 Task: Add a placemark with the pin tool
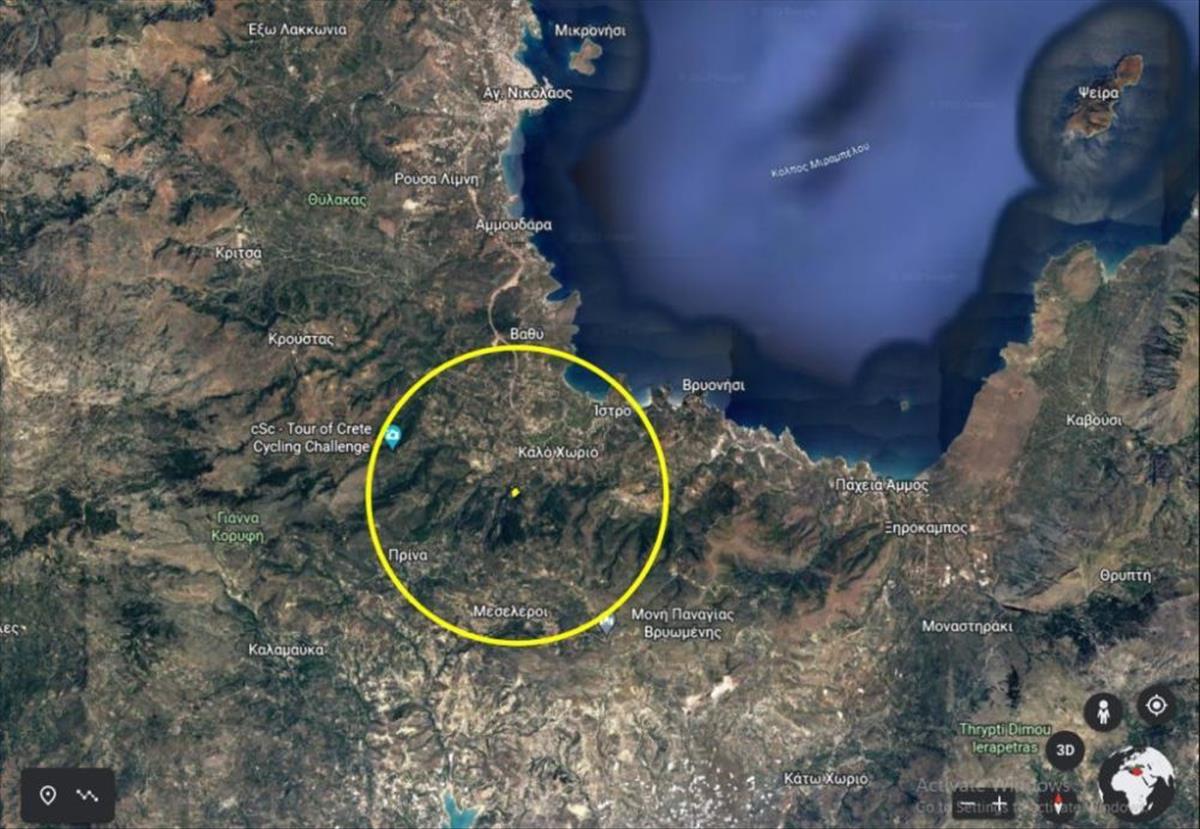[x=47, y=796]
